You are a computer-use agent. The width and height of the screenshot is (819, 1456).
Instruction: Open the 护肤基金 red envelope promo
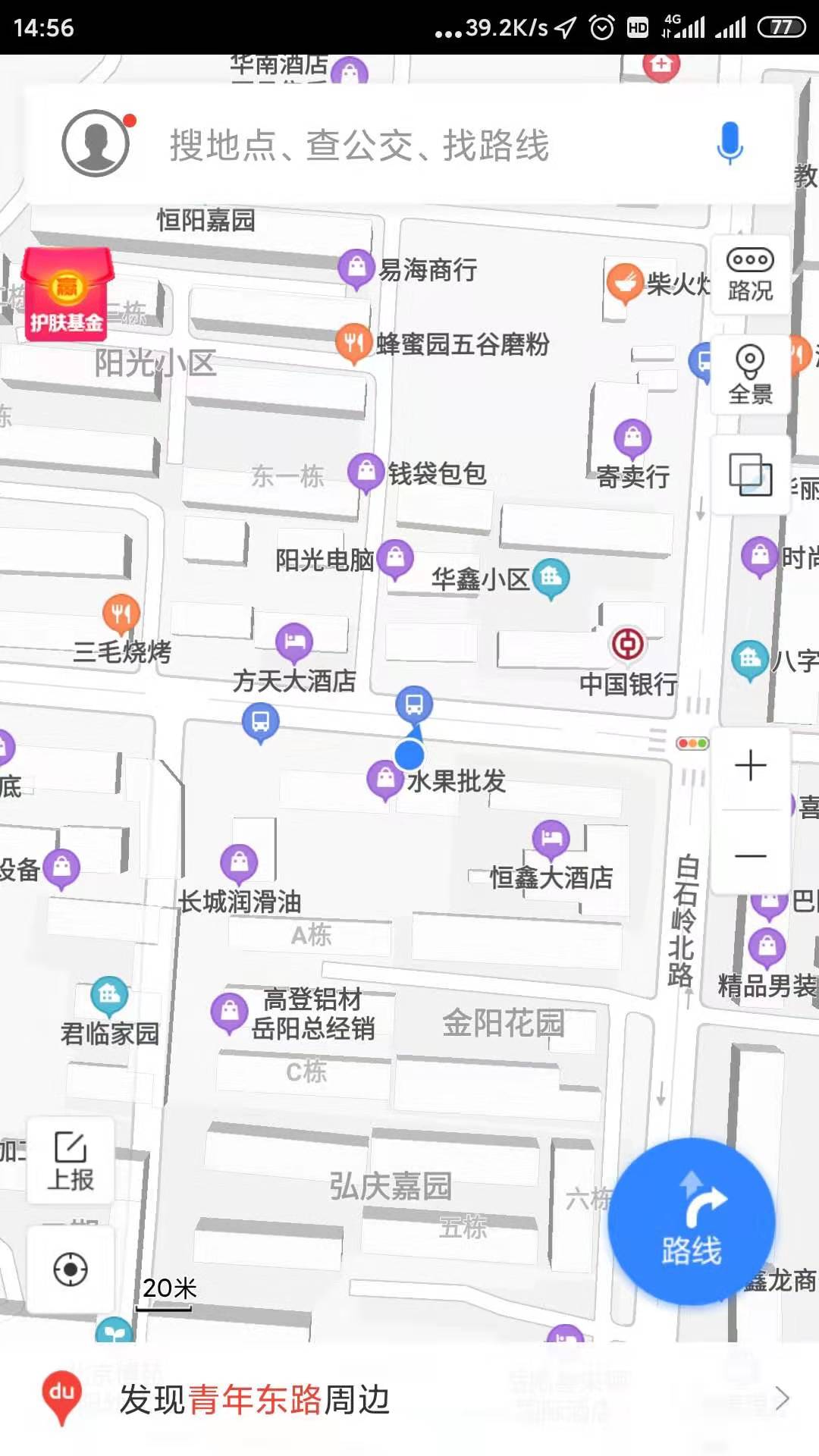[x=67, y=296]
